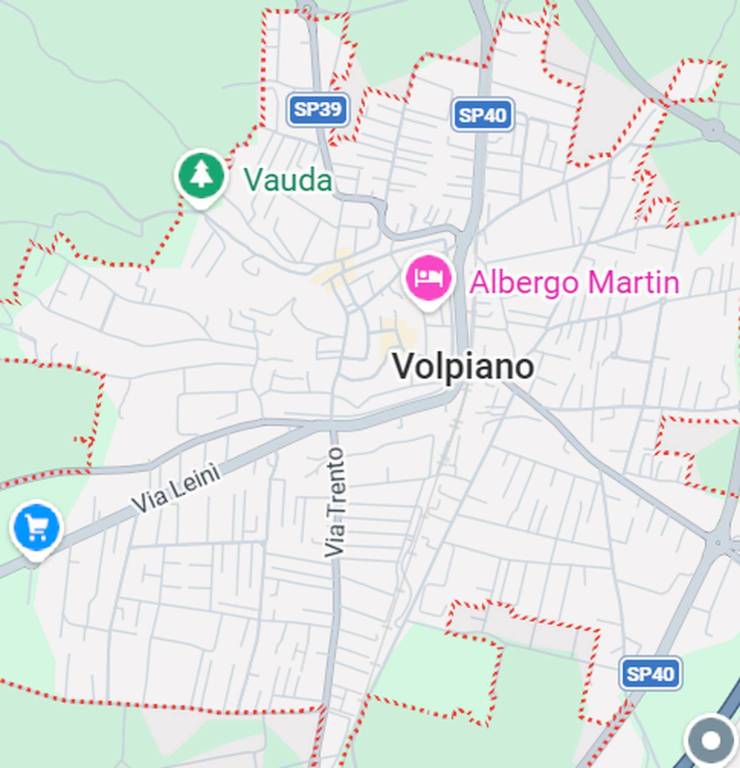Screen dimensions: 740x768
Task: Open the Vauda park marker
Action: tap(201, 177)
